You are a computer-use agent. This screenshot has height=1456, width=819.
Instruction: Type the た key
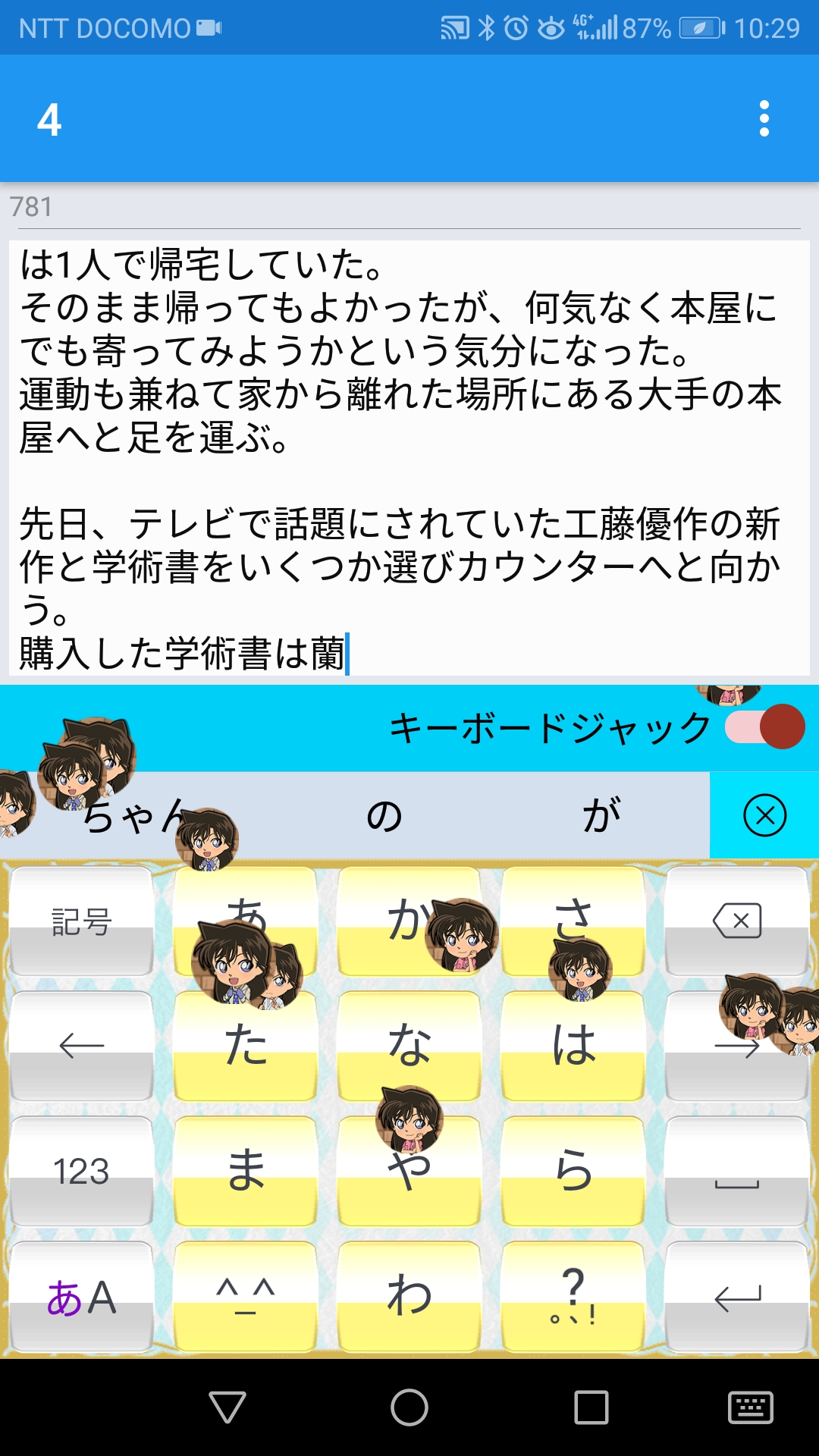pyautogui.click(x=246, y=1046)
